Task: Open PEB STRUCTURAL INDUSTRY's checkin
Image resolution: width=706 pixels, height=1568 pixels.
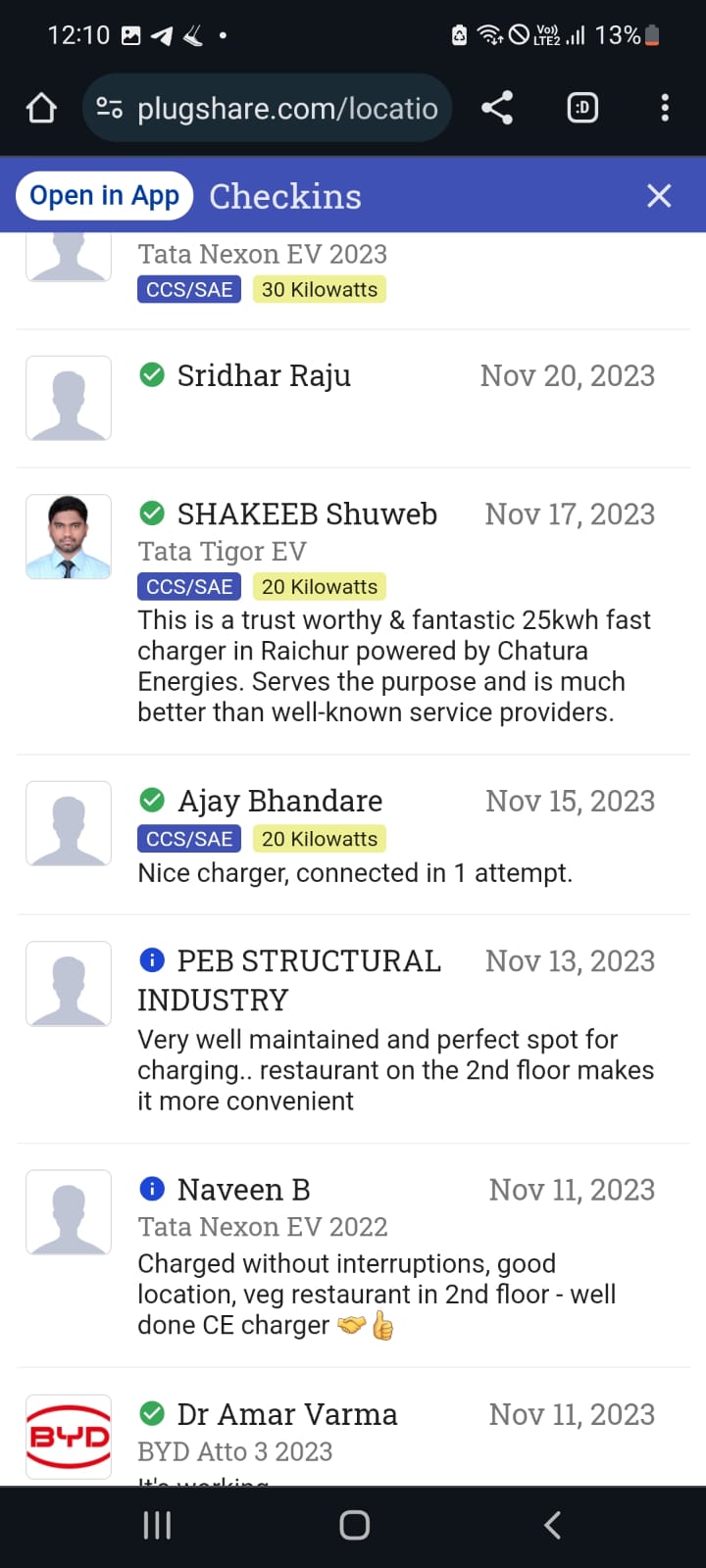Action: pos(353,1029)
